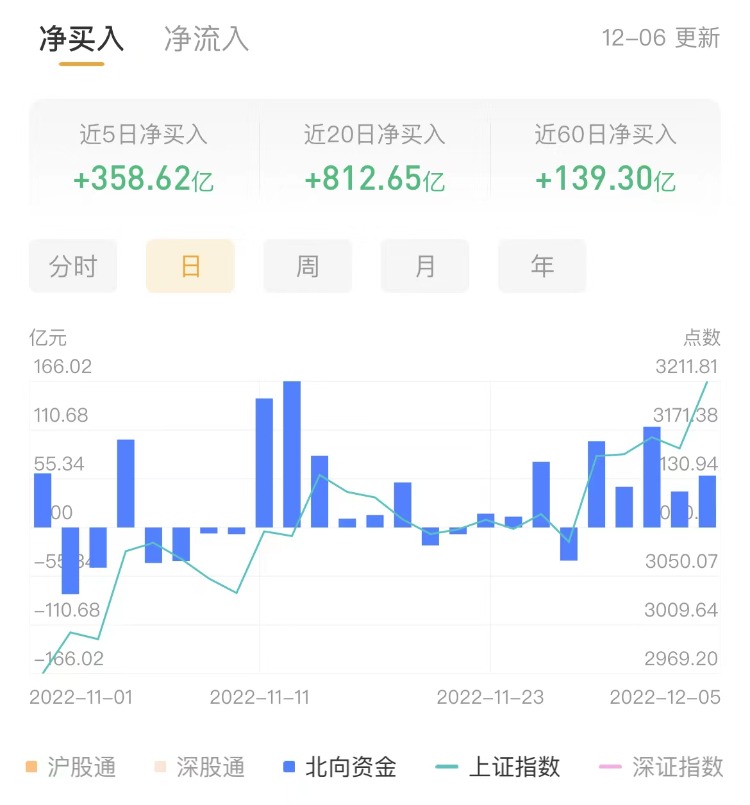Toggle the 沪股通 legend series
The image size is (750, 805).
[70, 767]
